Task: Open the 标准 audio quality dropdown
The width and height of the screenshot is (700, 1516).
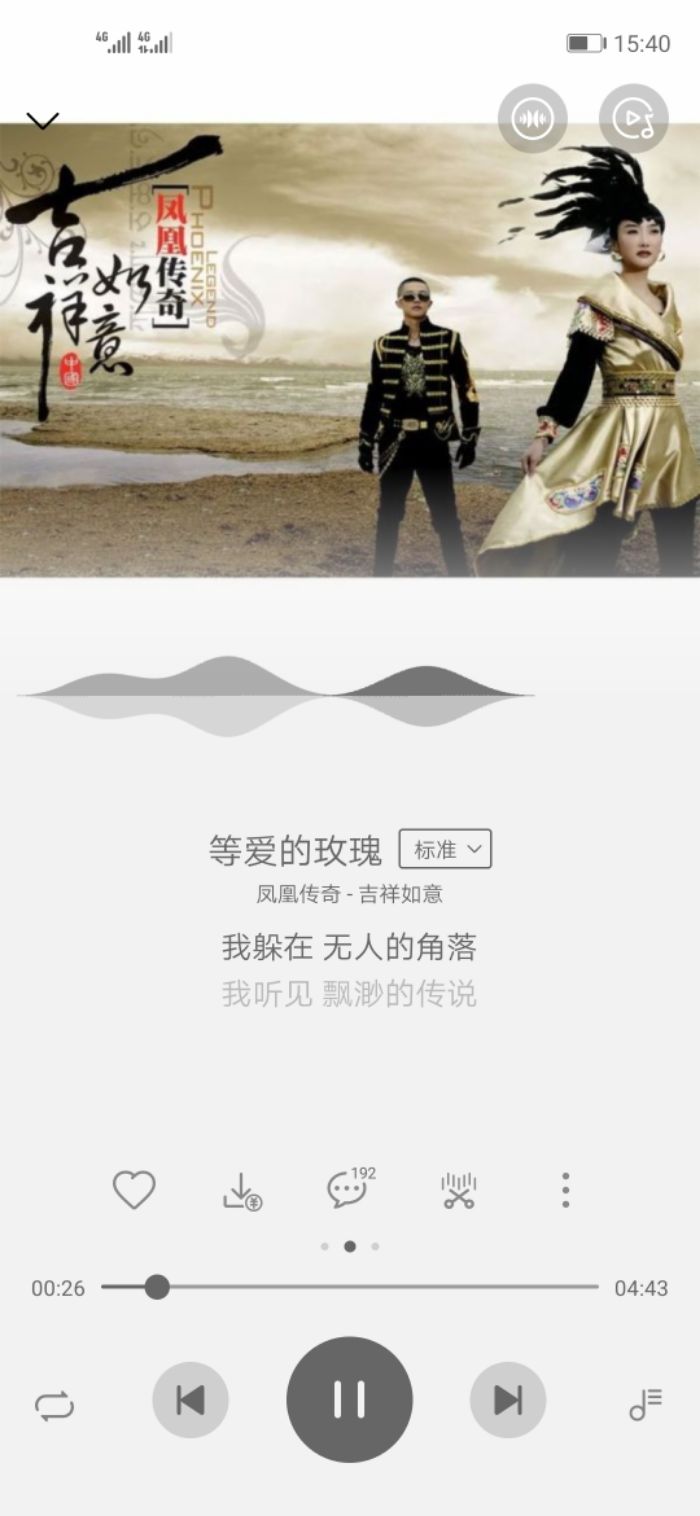Action: pos(445,850)
